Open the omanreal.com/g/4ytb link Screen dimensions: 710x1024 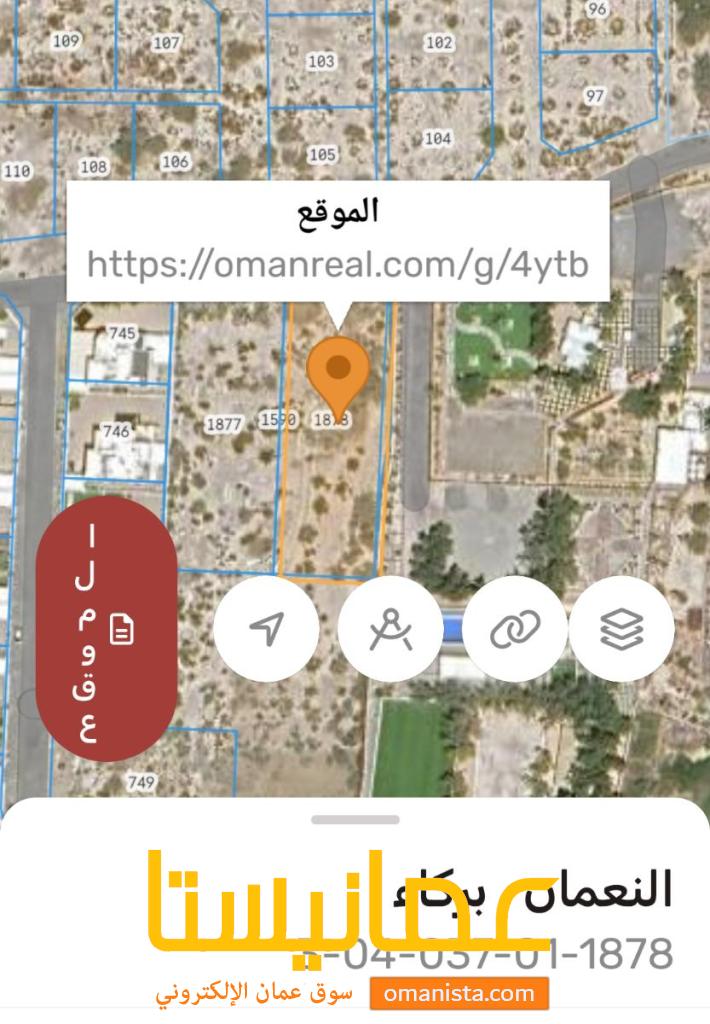pyautogui.click(x=337, y=264)
